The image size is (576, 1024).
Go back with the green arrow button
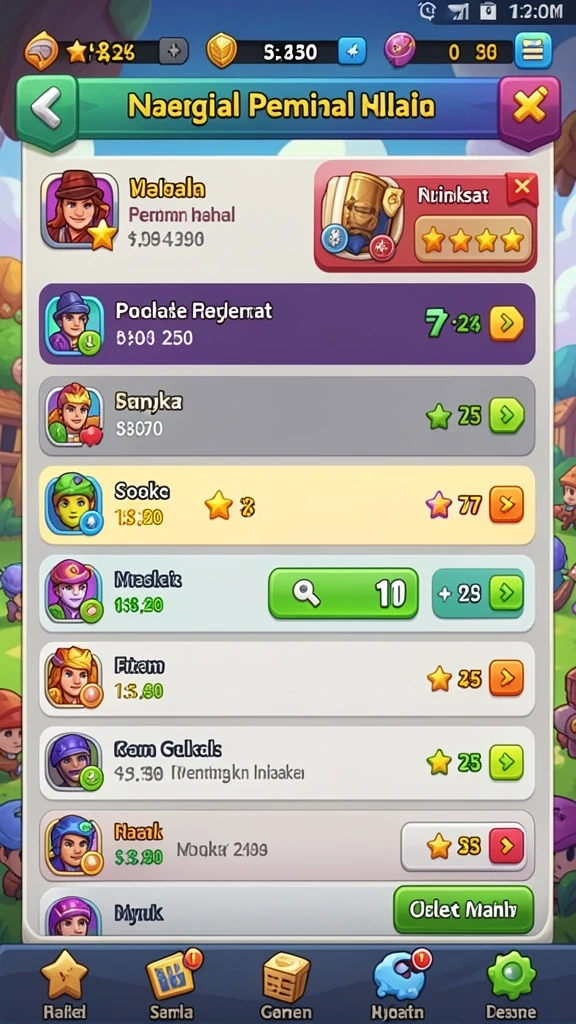[x=46, y=106]
